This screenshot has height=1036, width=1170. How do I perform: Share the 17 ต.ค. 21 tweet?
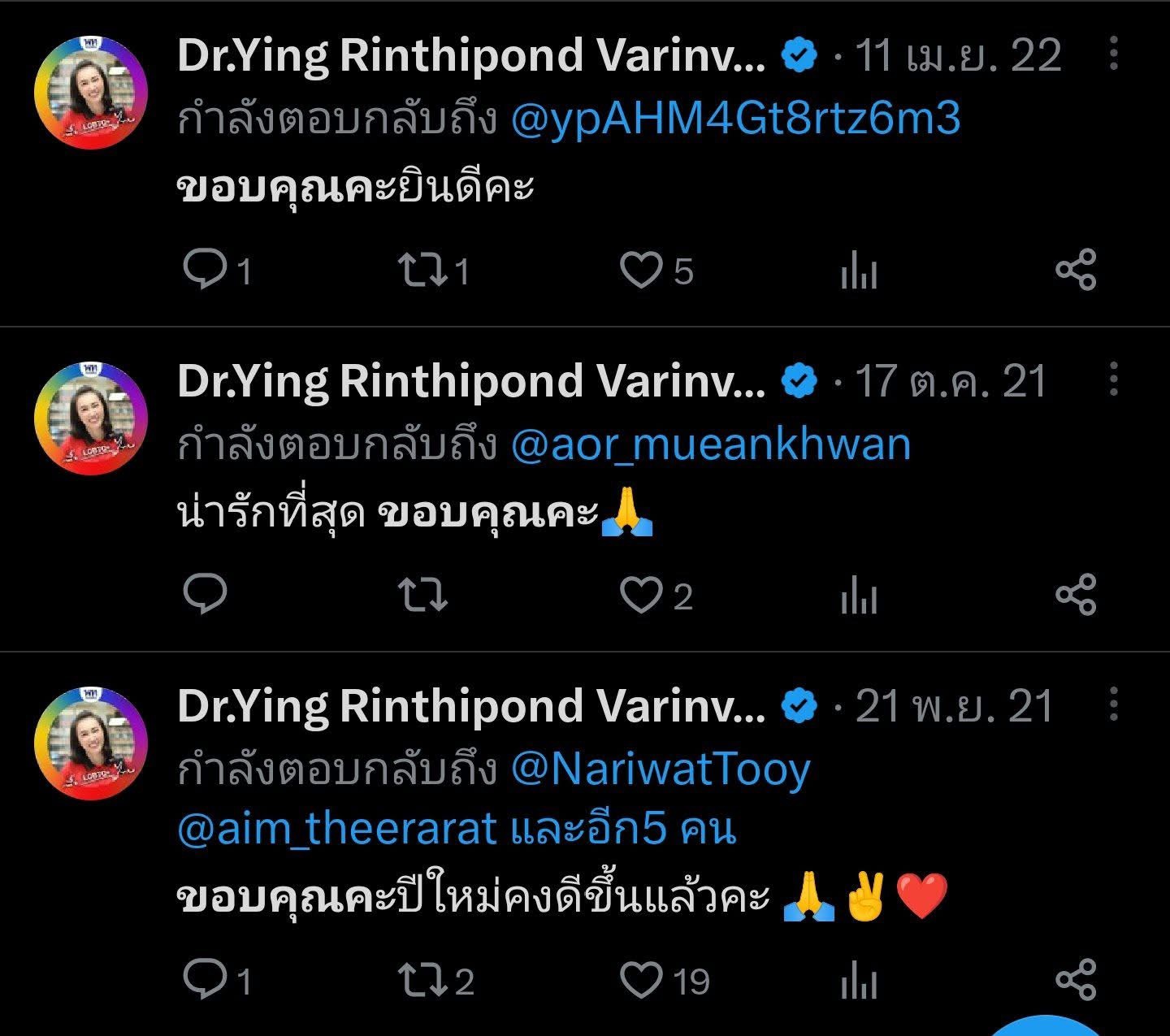click(x=1076, y=595)
